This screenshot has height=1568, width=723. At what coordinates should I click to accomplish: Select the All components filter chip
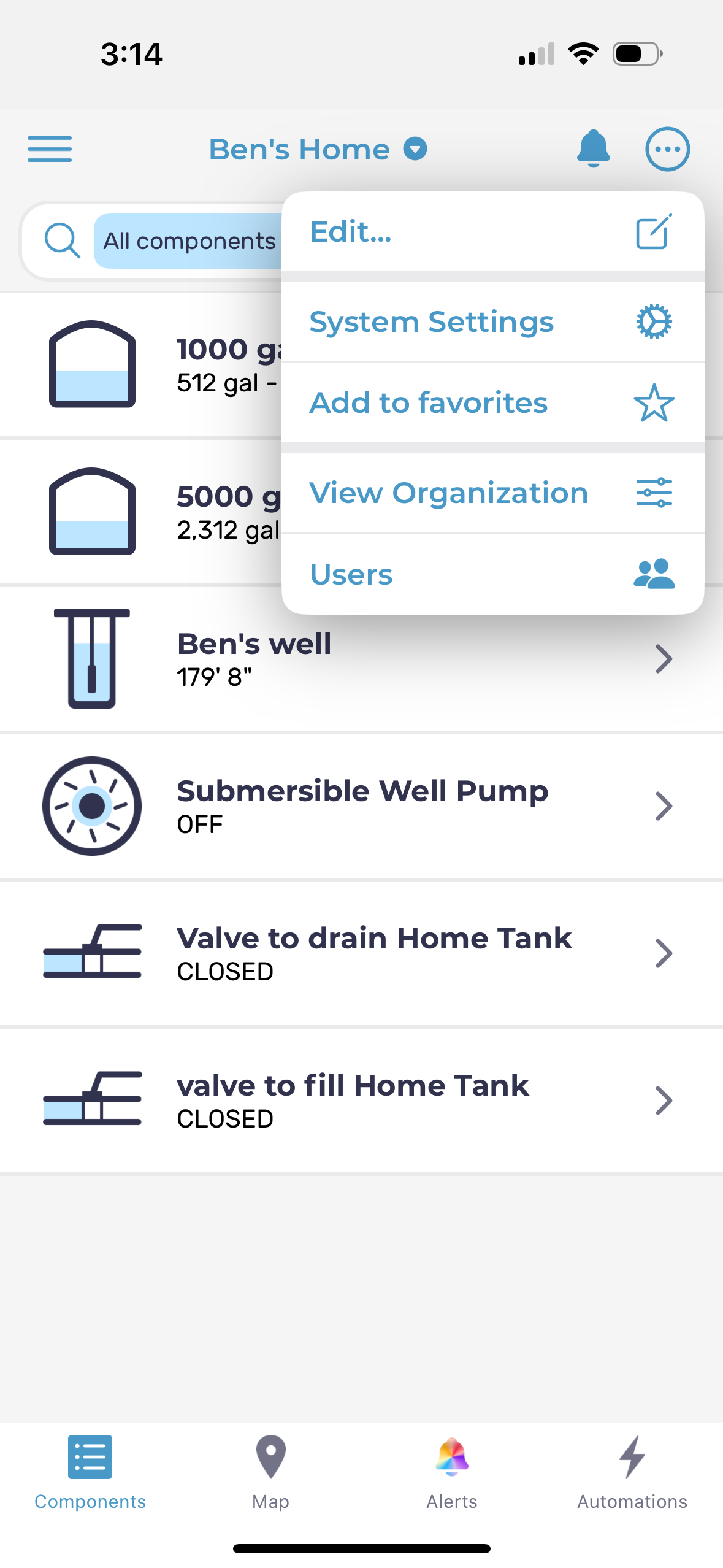[189, 241]
